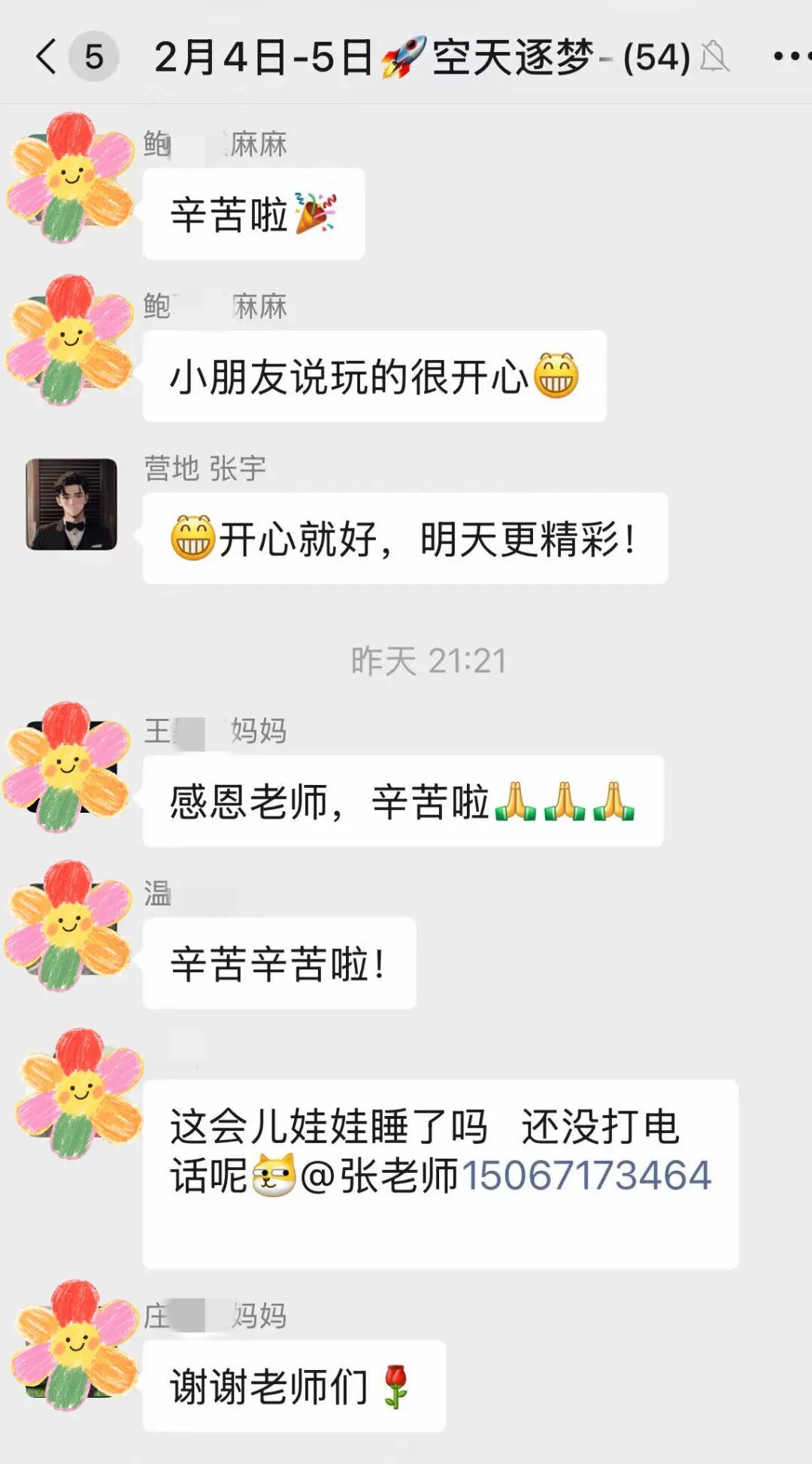812x1464 pixels.
Task: Open the avatar beside 辛苦辛苦啦 message
Action: (x=68, y=926)
